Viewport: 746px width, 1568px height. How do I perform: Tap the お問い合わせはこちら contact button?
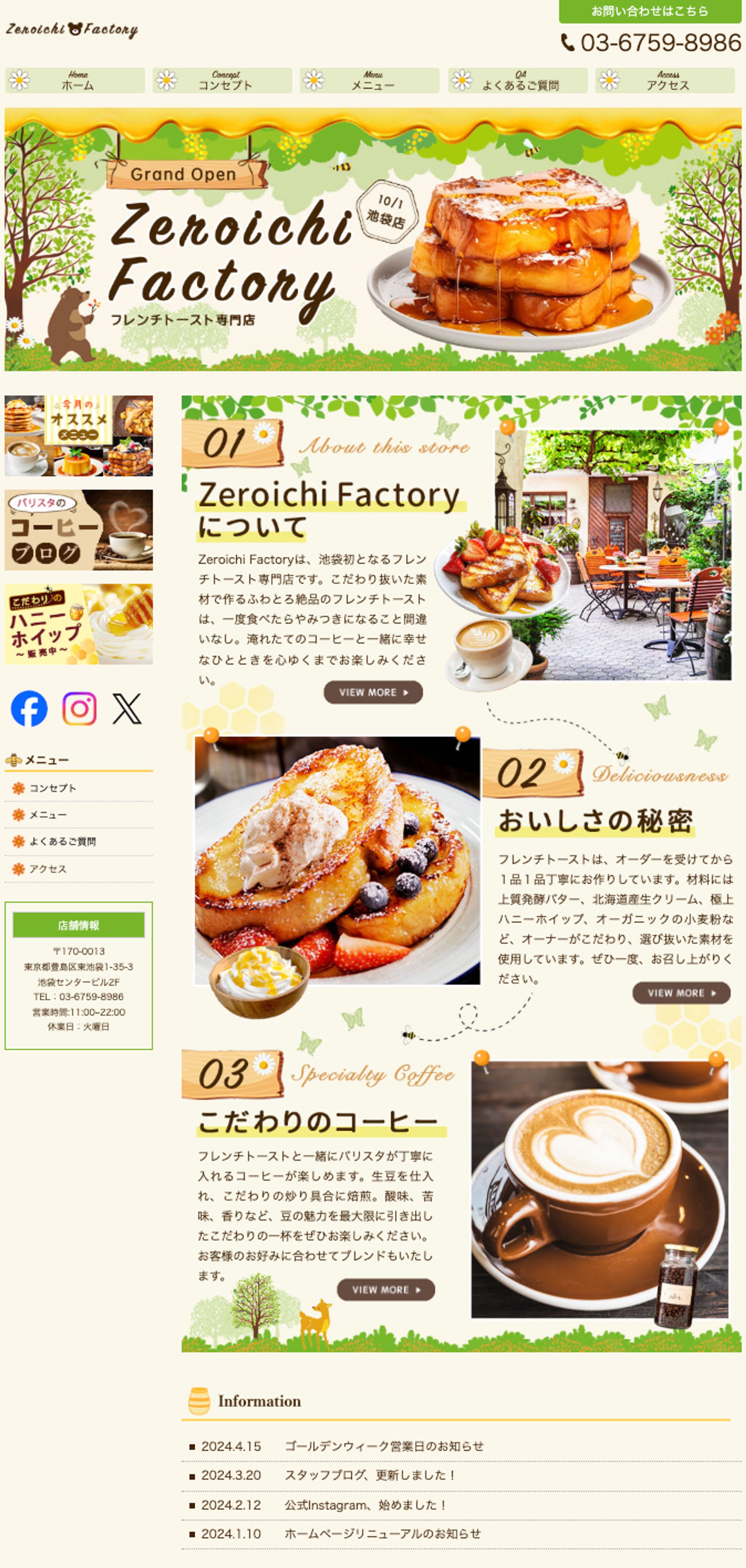point(649,11)
